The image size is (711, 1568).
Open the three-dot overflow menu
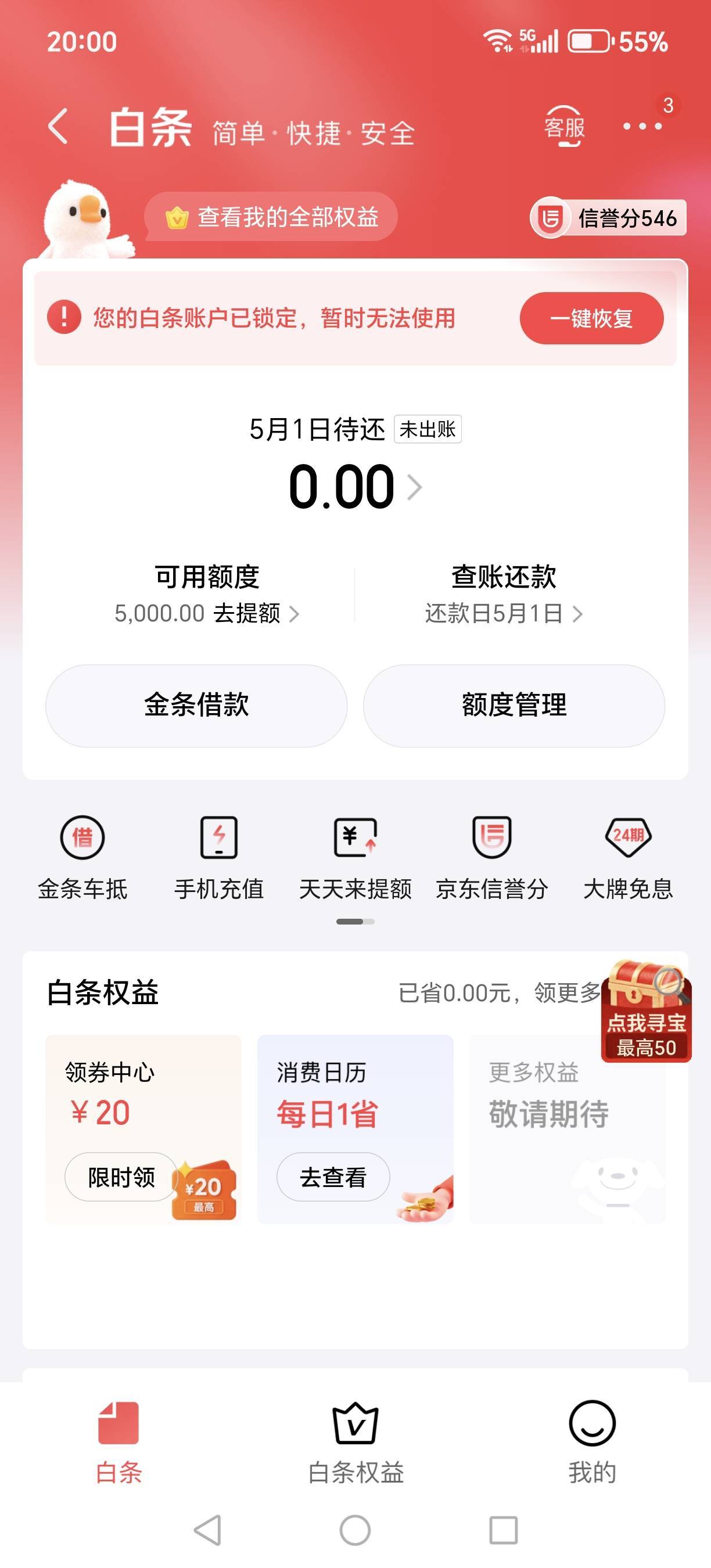pyautogui.click(x=642, y=126)
